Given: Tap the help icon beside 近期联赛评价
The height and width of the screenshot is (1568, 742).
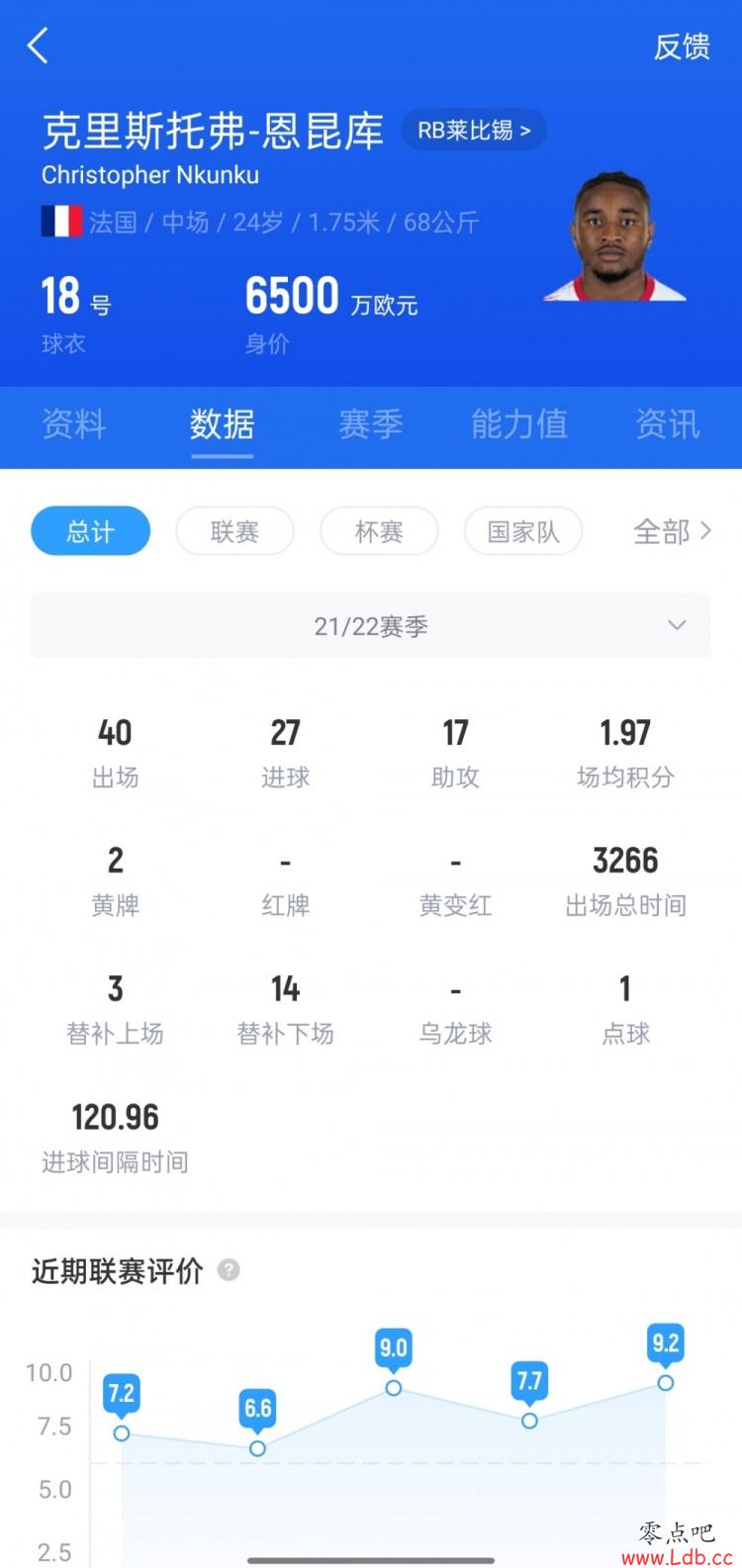Looking at the screenshot, I should [229, 1270].
